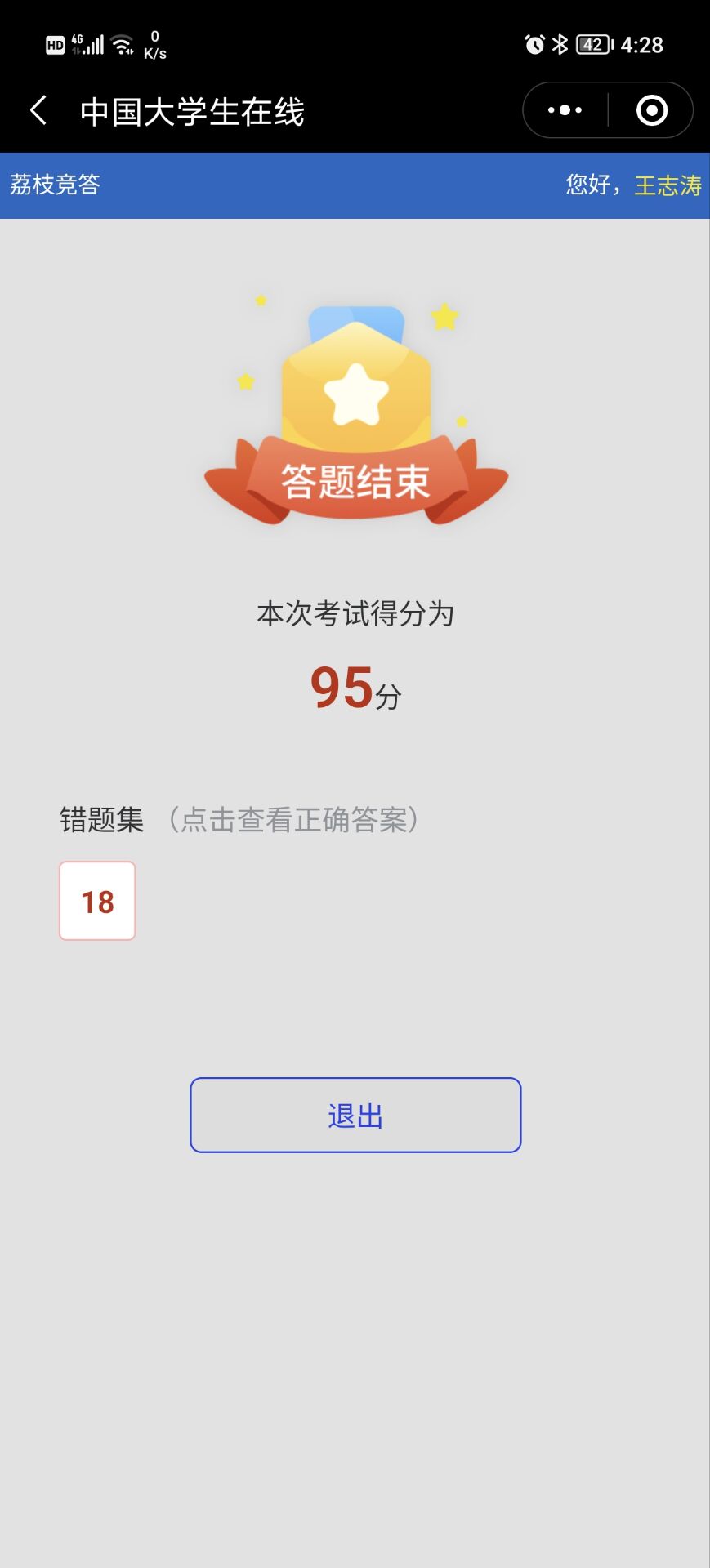Open wrong question number 18
The width and height of the screenshot is (710, 1568).
97,901
